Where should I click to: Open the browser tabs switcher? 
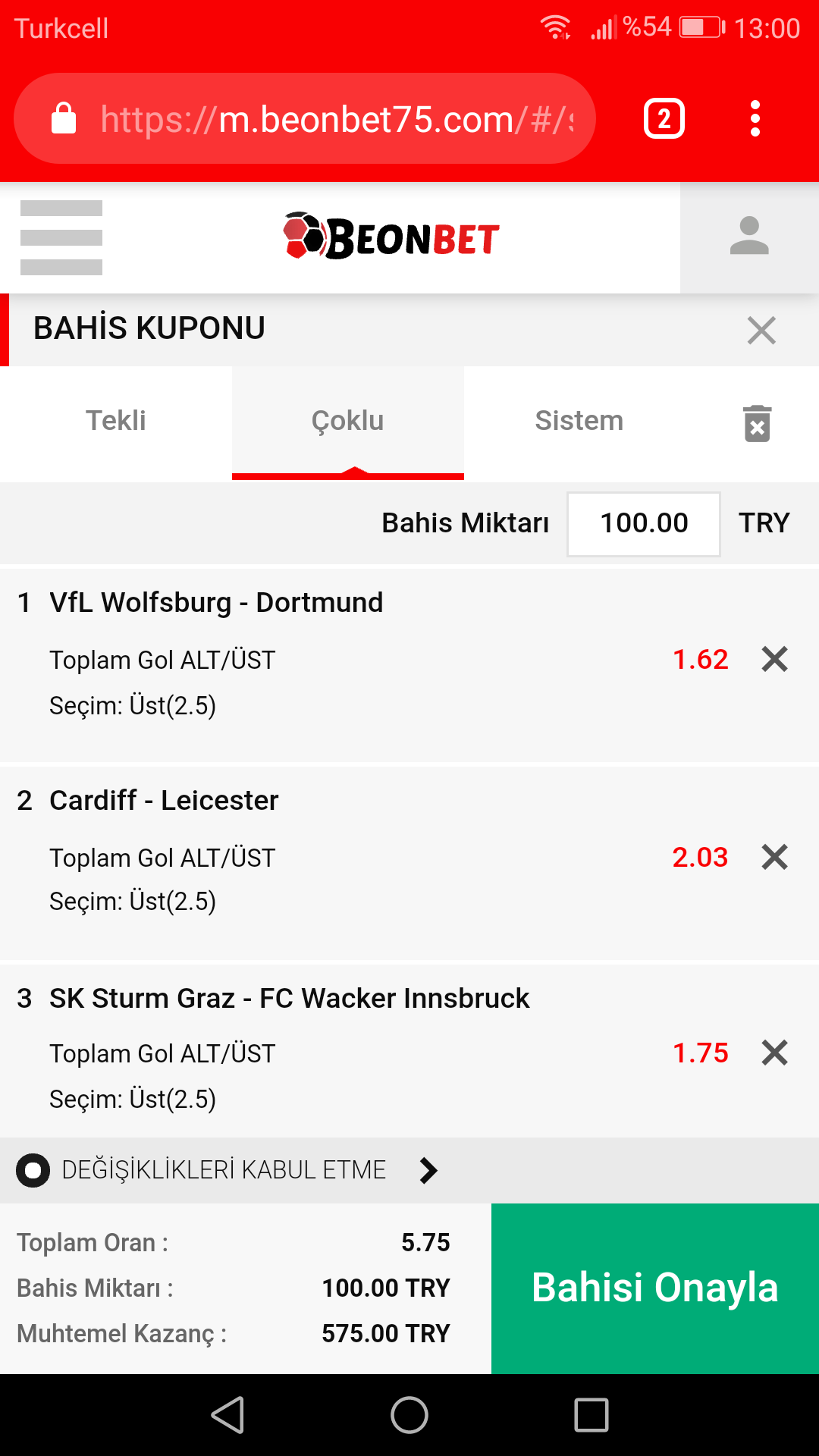point(664,119)
